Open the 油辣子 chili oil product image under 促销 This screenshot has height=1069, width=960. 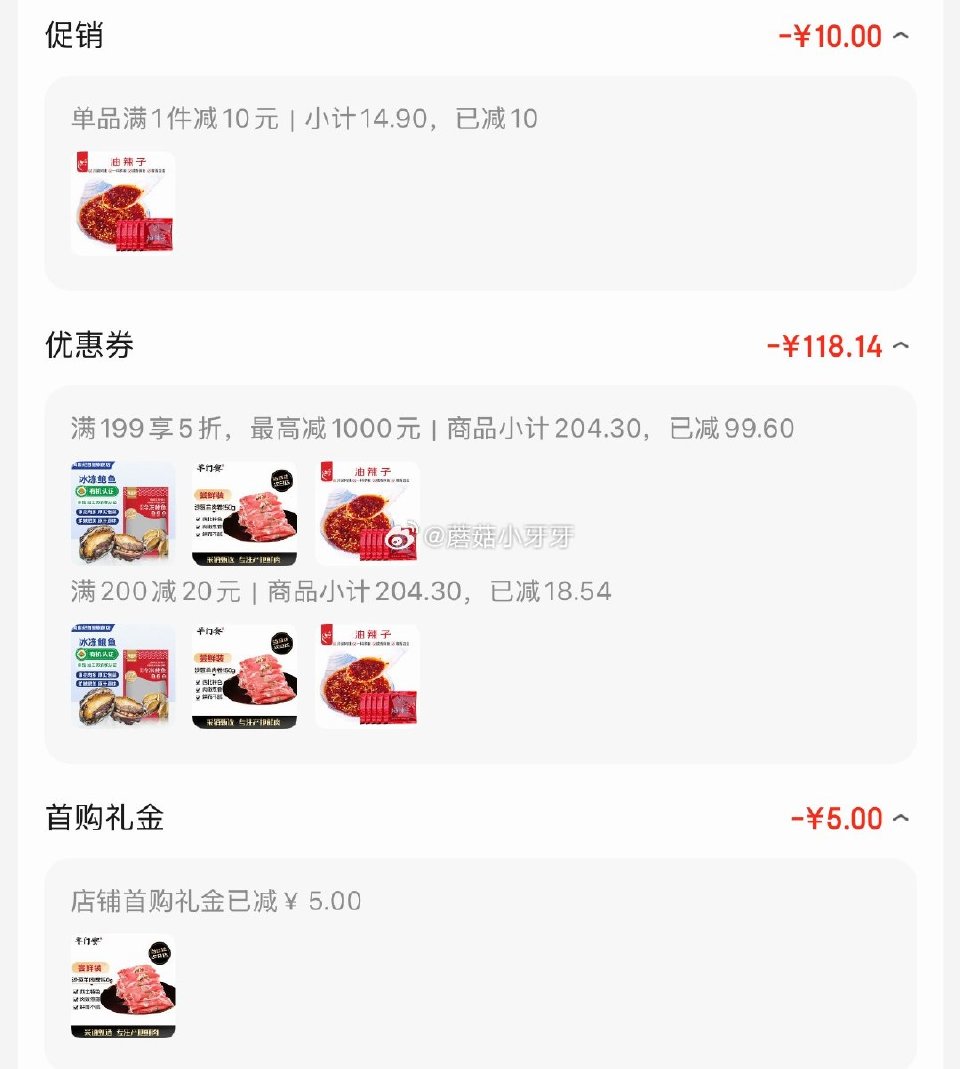[x=124, y=203]
